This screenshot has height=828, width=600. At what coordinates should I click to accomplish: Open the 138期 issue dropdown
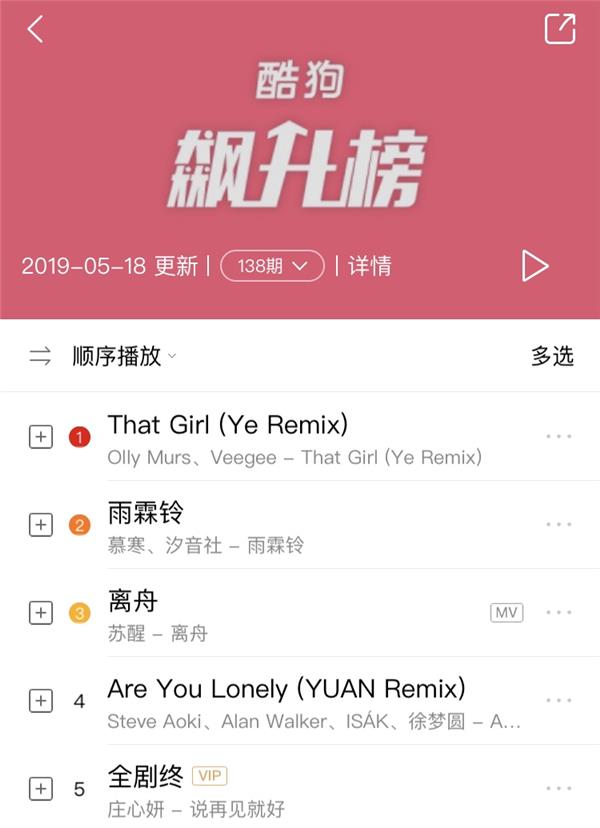pos(272,266)
